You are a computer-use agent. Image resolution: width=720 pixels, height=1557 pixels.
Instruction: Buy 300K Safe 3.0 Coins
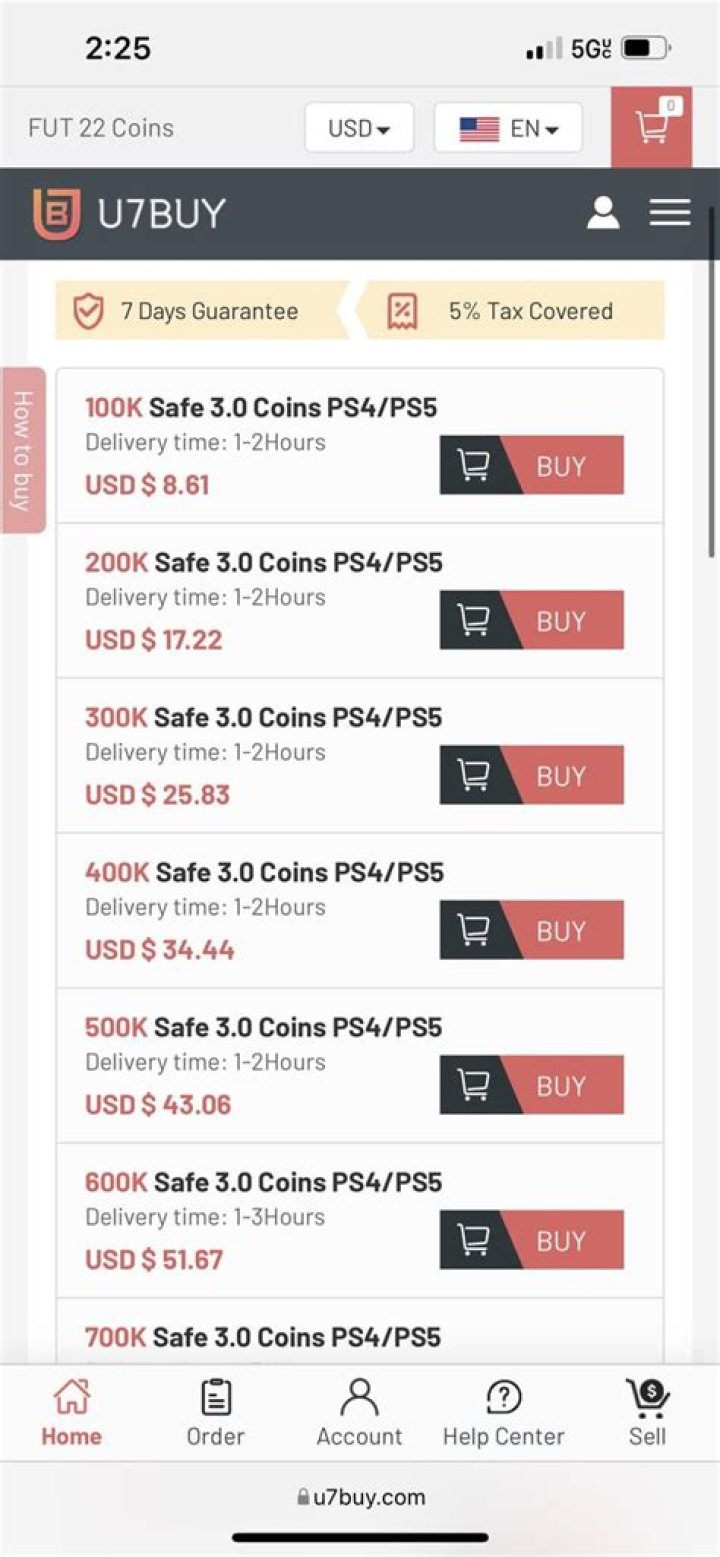click(532, 775)
